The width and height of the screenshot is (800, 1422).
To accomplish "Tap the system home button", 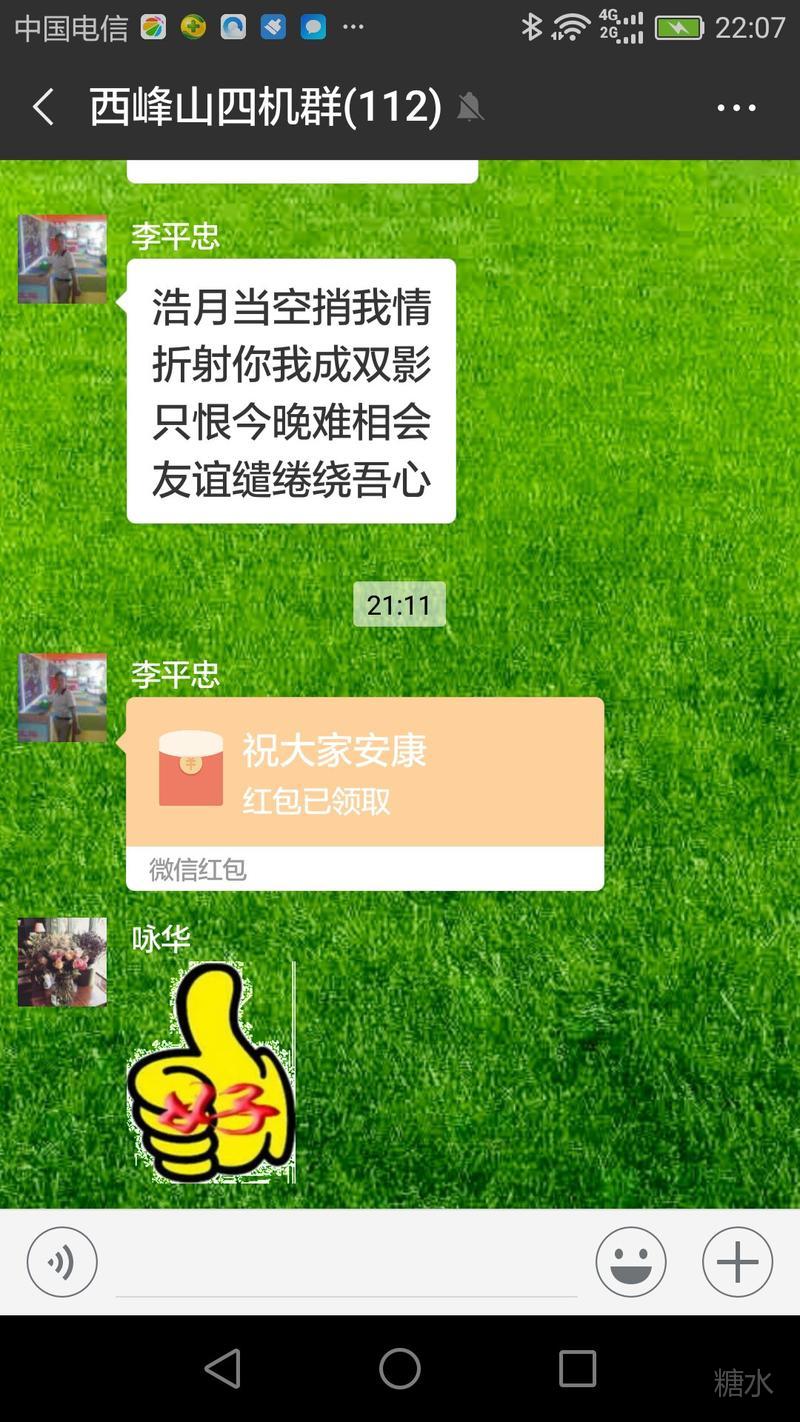I will [x=399, y=1368].
